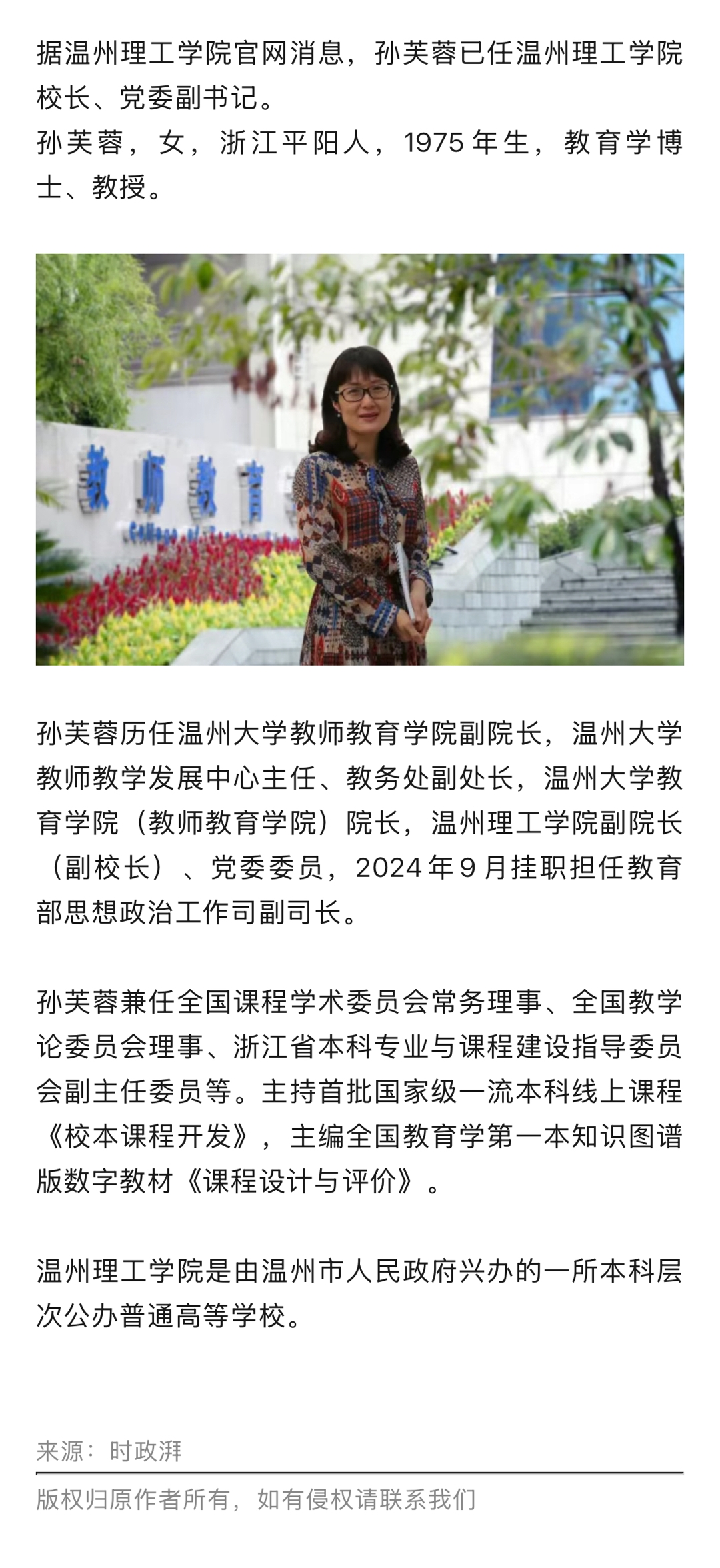This screenshot has height=1568, width=720.
Task: Open the article photo of Sun Furong
Action: 360,460
